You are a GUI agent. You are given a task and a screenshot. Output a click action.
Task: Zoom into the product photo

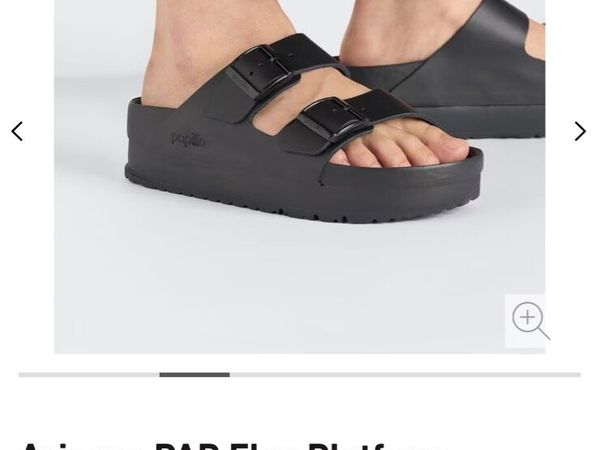529,320
